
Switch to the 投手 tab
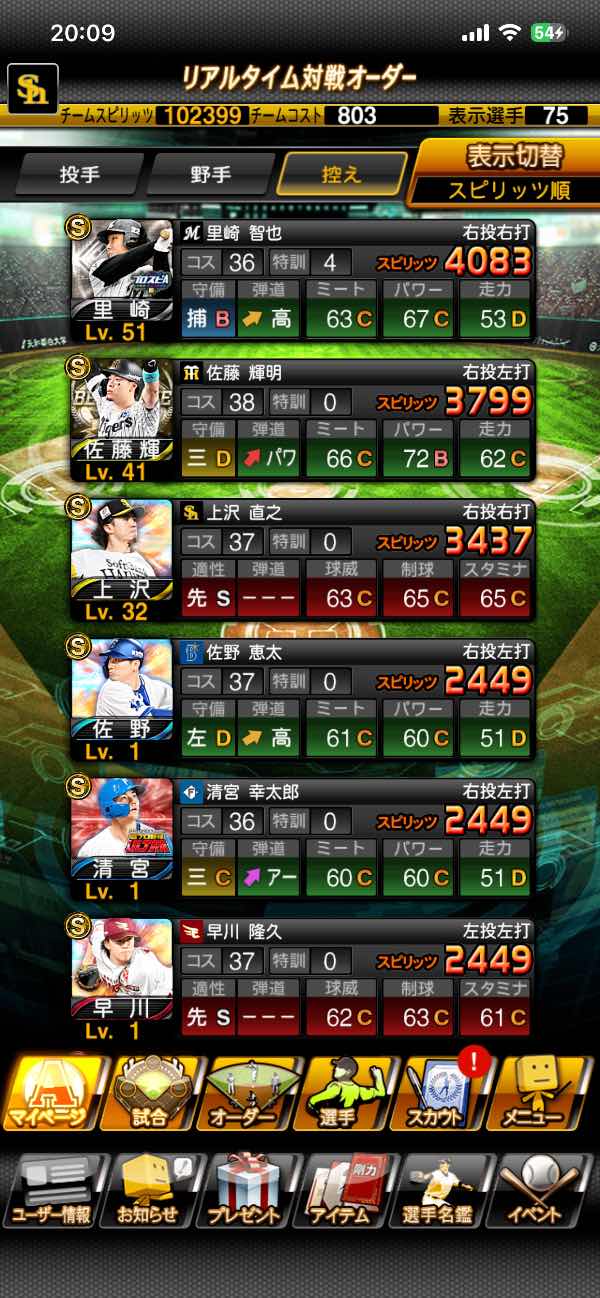[79, 175]
